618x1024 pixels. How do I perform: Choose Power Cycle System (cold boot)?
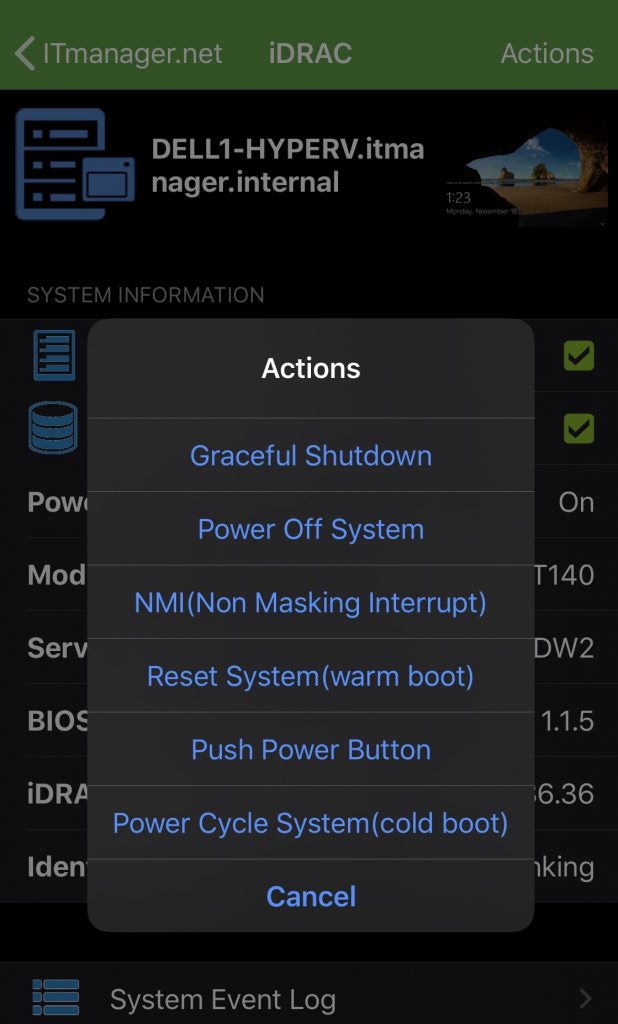(x=311, y=823)
